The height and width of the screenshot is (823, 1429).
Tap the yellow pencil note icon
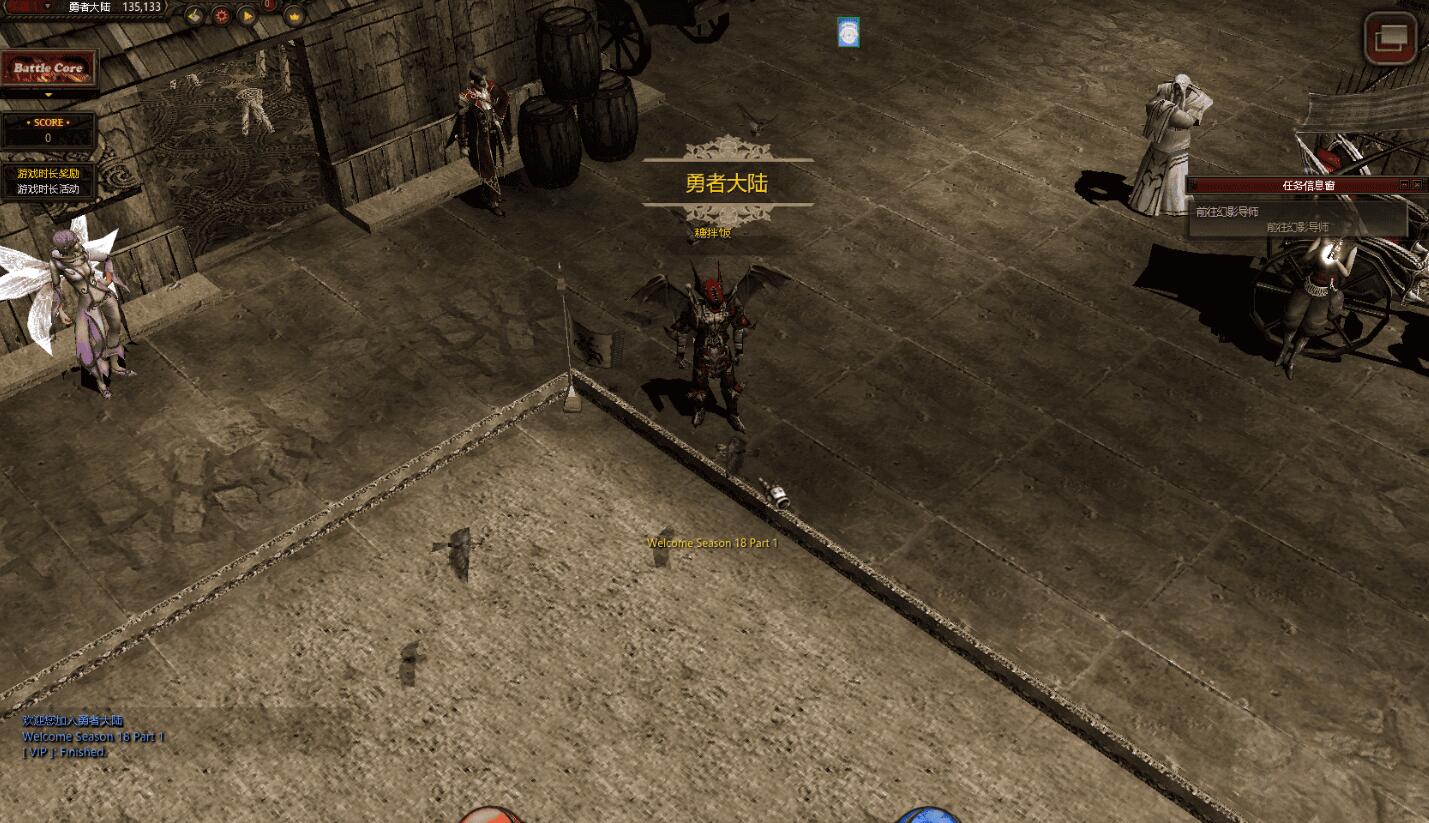[196, 16]
